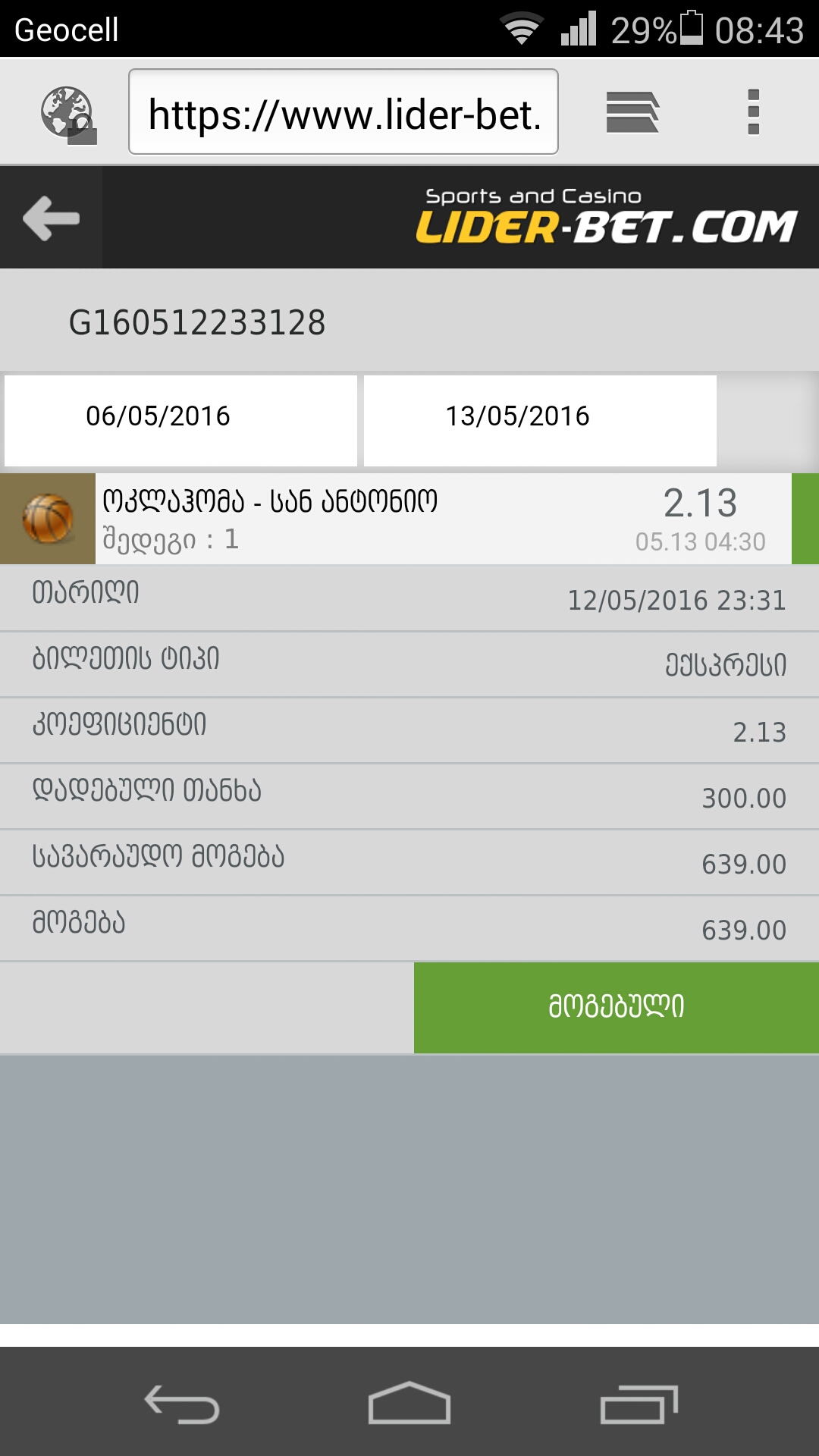Viewport: 819px width, 1456px height.
Task: Open the browser overflow menu
Action: coord(753,112)
